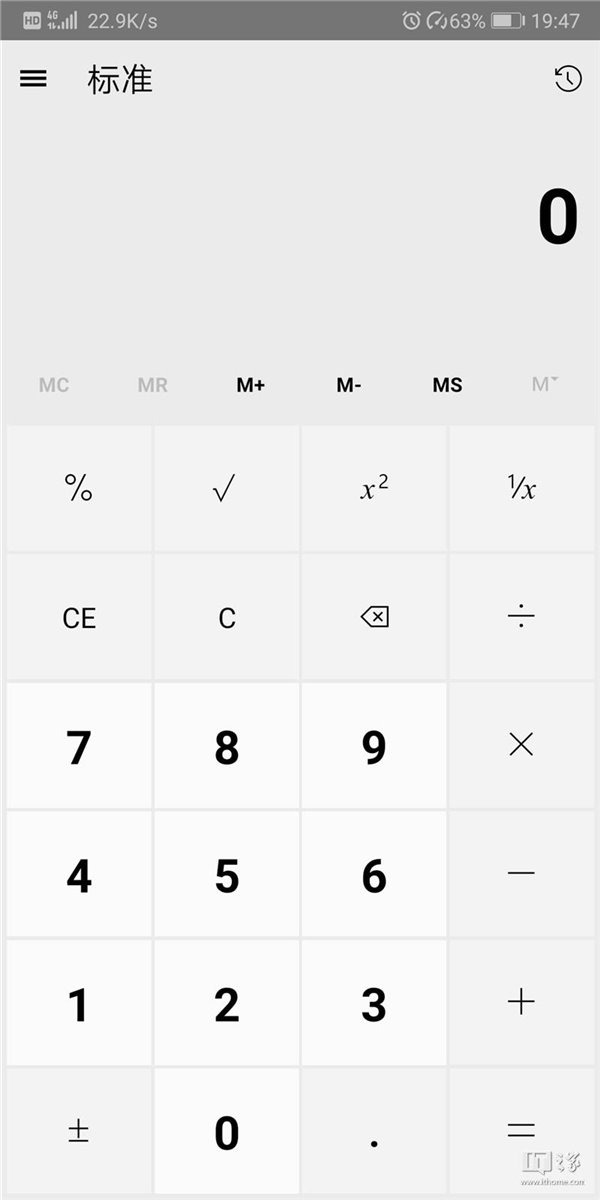
Task: Delete the last digit with backspace
Action: (x=374, y=618)
